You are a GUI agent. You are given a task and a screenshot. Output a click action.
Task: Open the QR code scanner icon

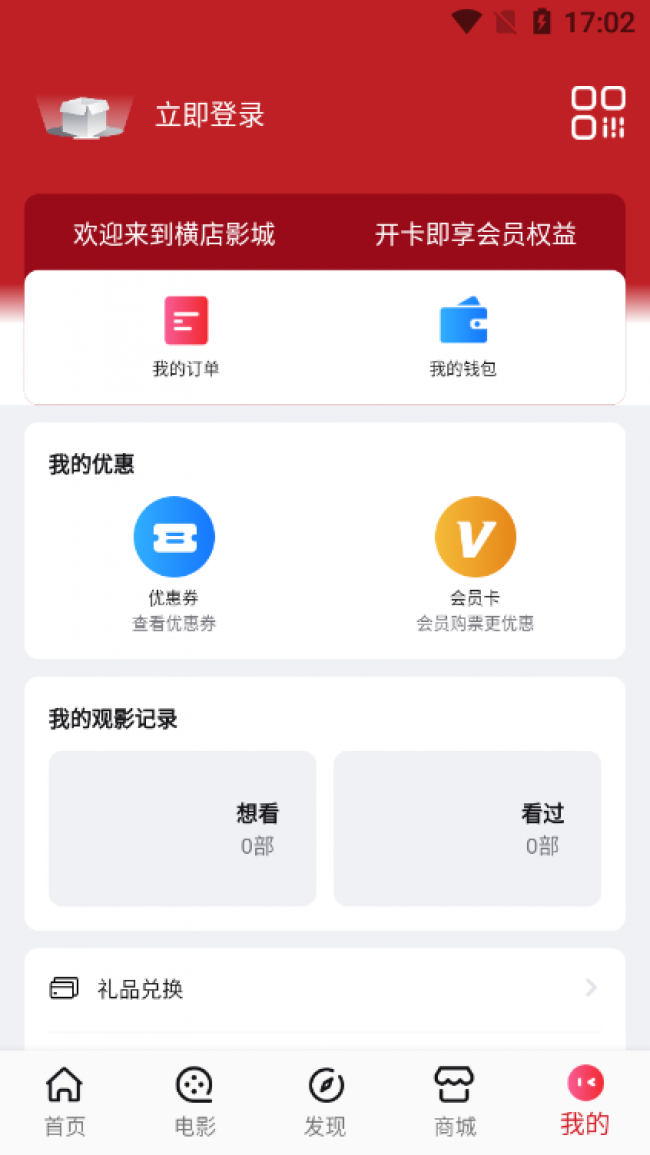pos(598,113)
